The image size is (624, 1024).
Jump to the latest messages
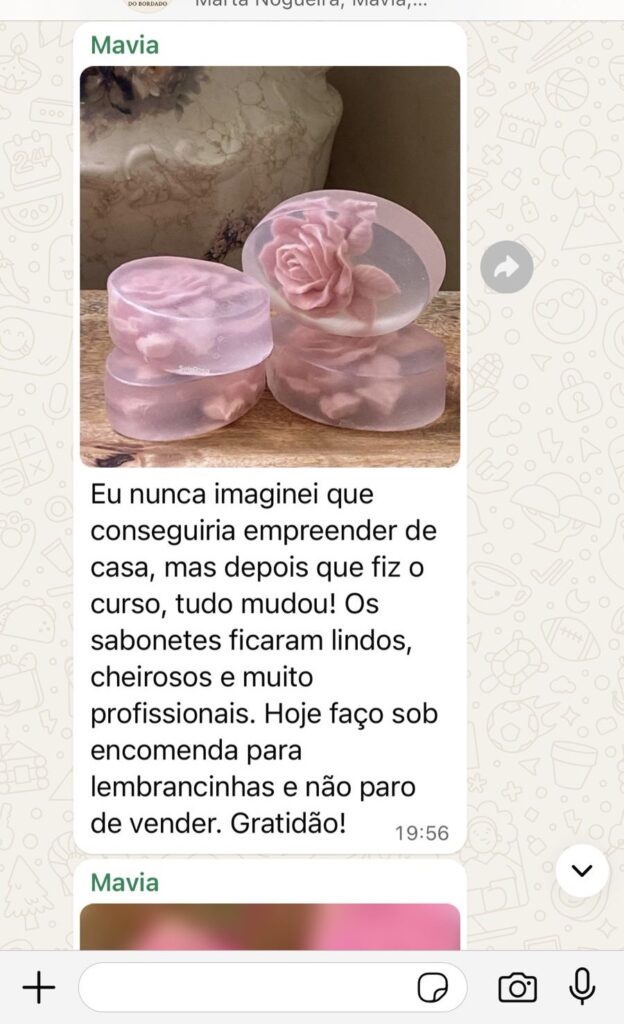click(581, 870)
